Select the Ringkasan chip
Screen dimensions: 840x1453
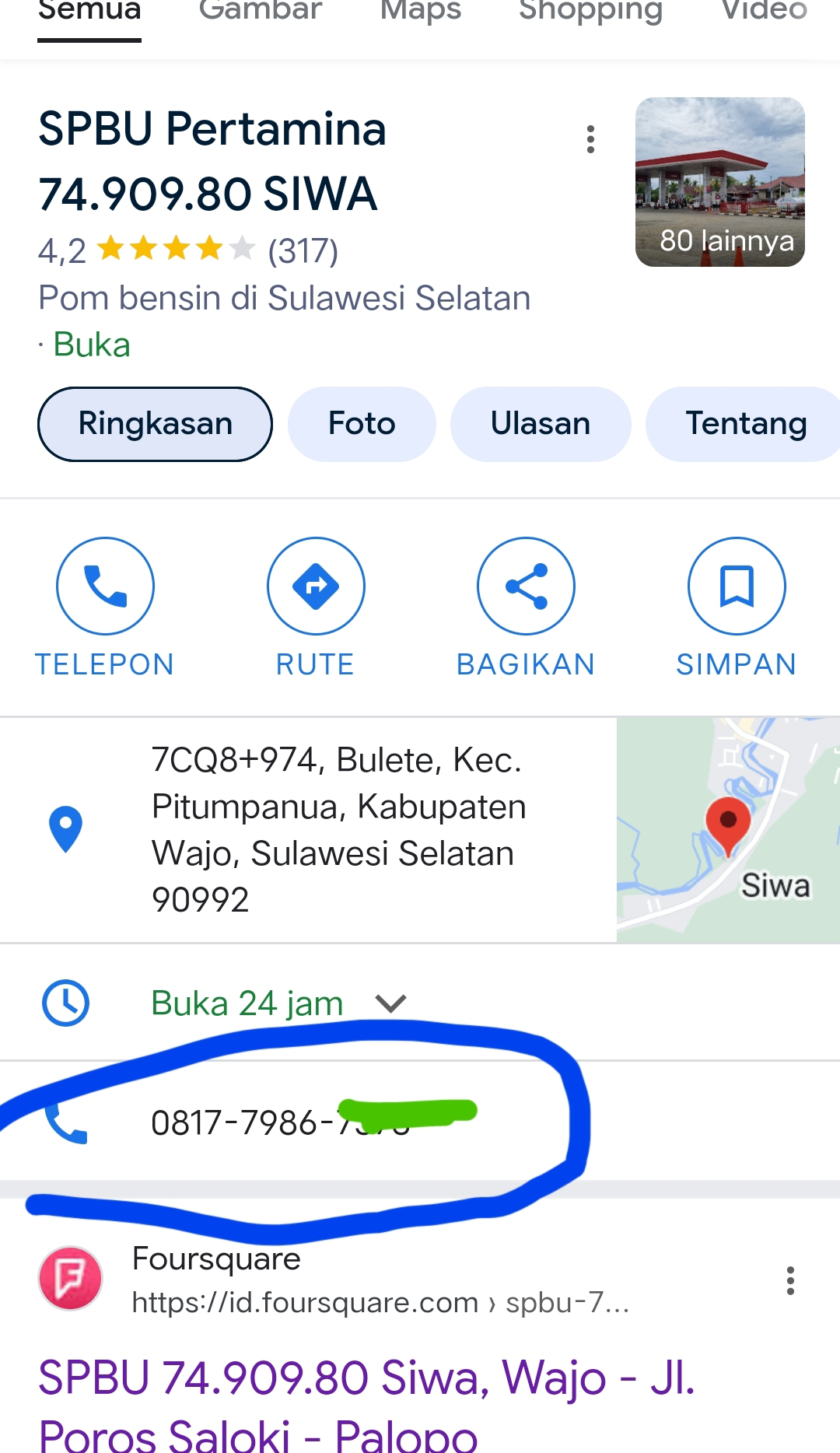pos(155,424)
